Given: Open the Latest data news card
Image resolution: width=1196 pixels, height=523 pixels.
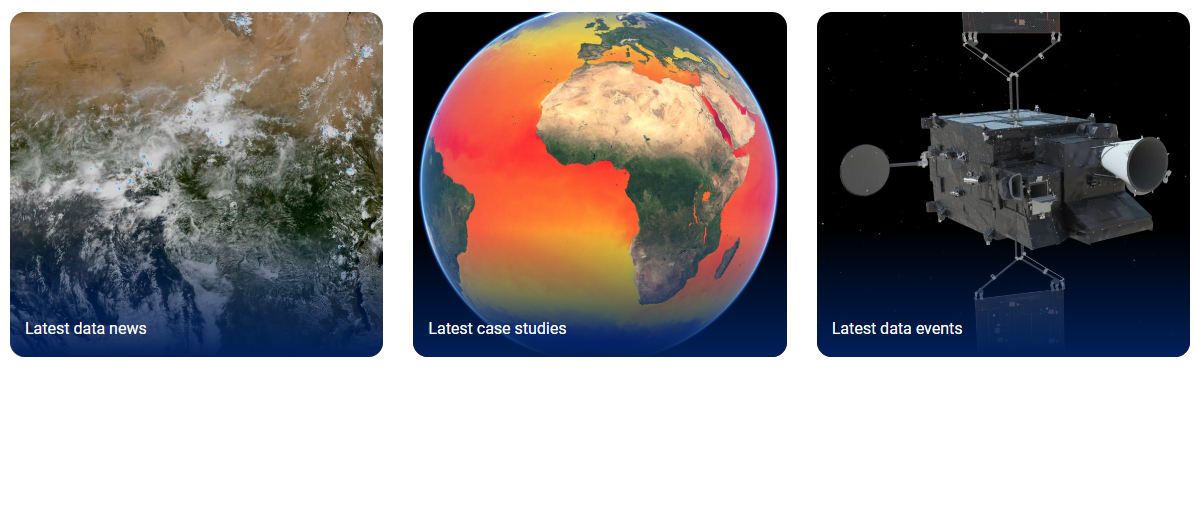Looking at the screenshot, I should pyautogui.click(x=196, y=185).
